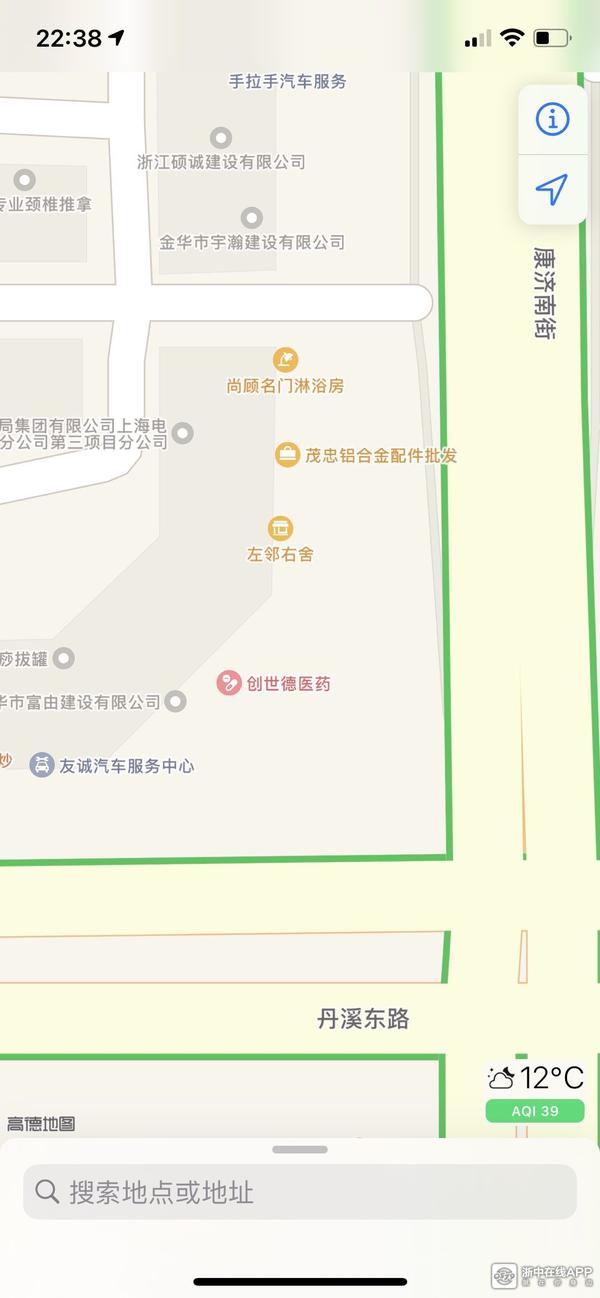
Task: Open 左邻右舍 place marker
Action: coord(280,527)
